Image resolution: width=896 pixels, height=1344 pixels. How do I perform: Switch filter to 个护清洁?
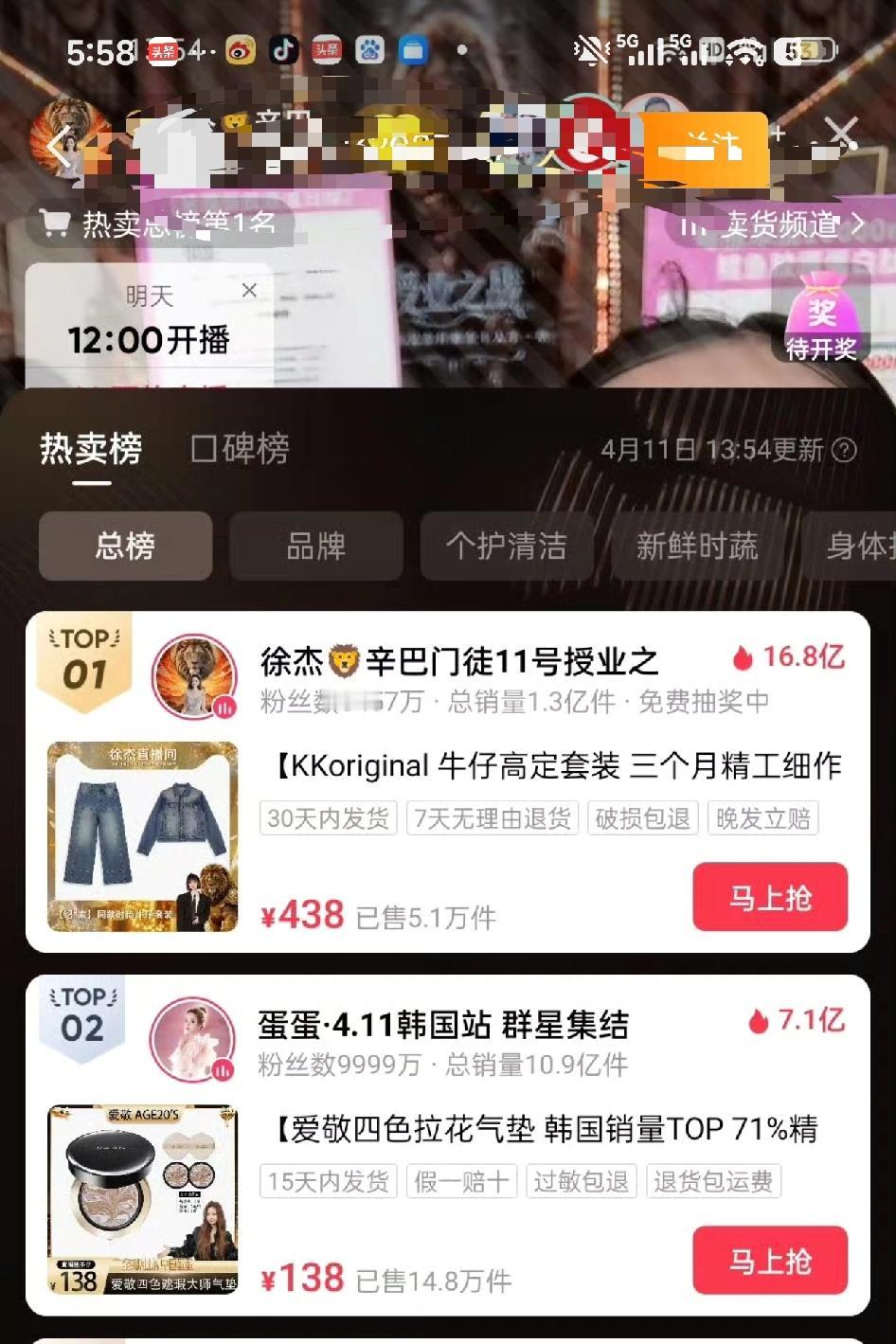pyautogui.click(x=508, y=547)
